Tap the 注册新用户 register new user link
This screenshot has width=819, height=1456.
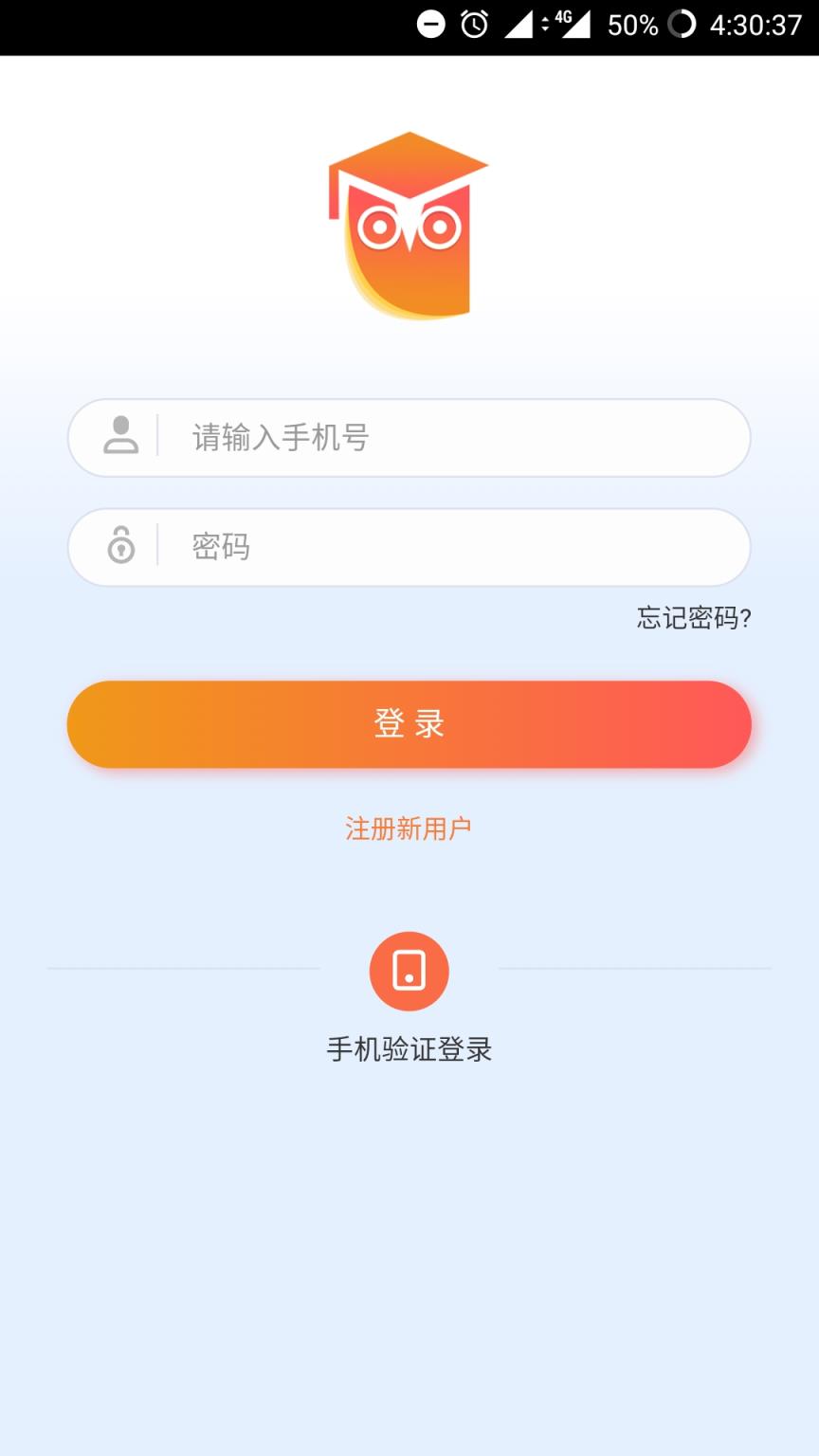pos(409,827)
